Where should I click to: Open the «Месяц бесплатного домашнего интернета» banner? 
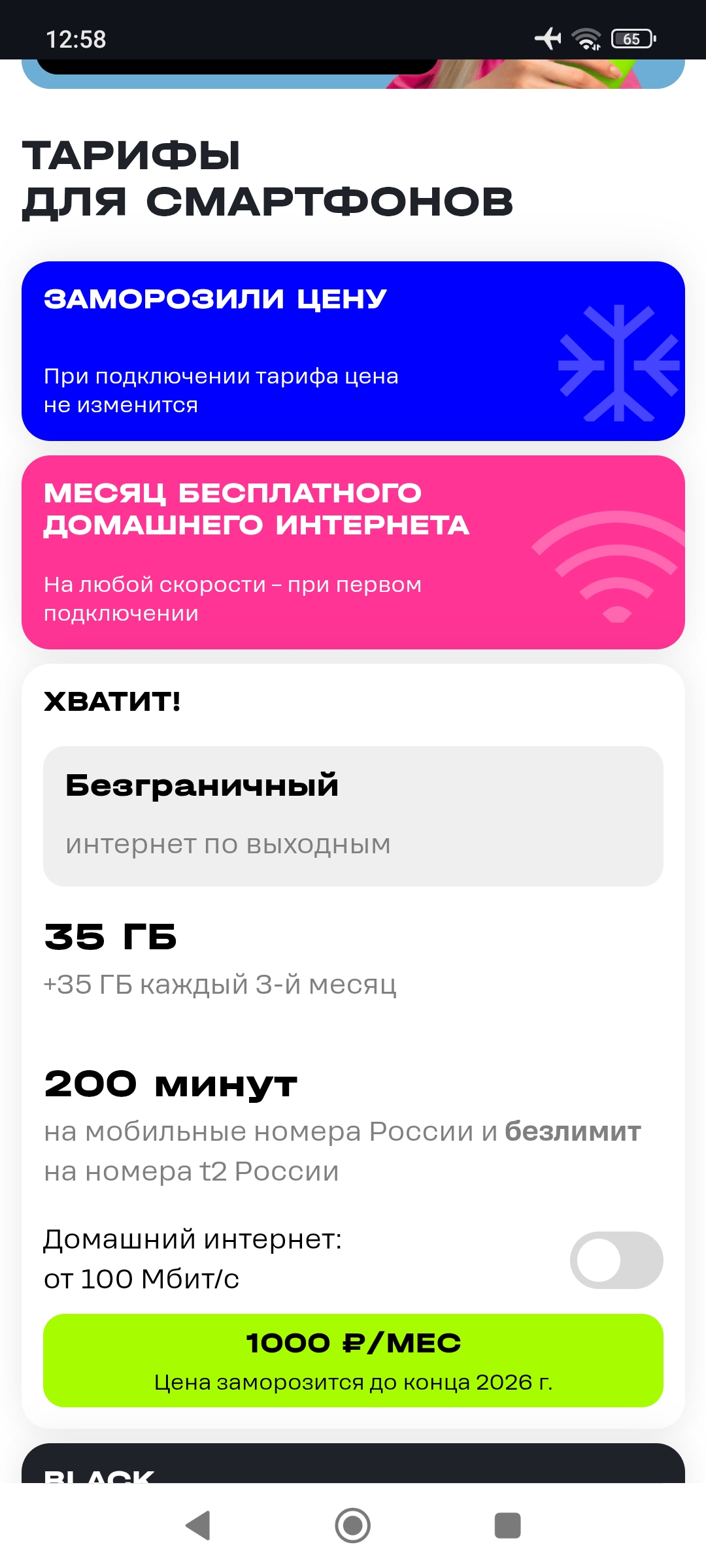[x=353, y=552]
